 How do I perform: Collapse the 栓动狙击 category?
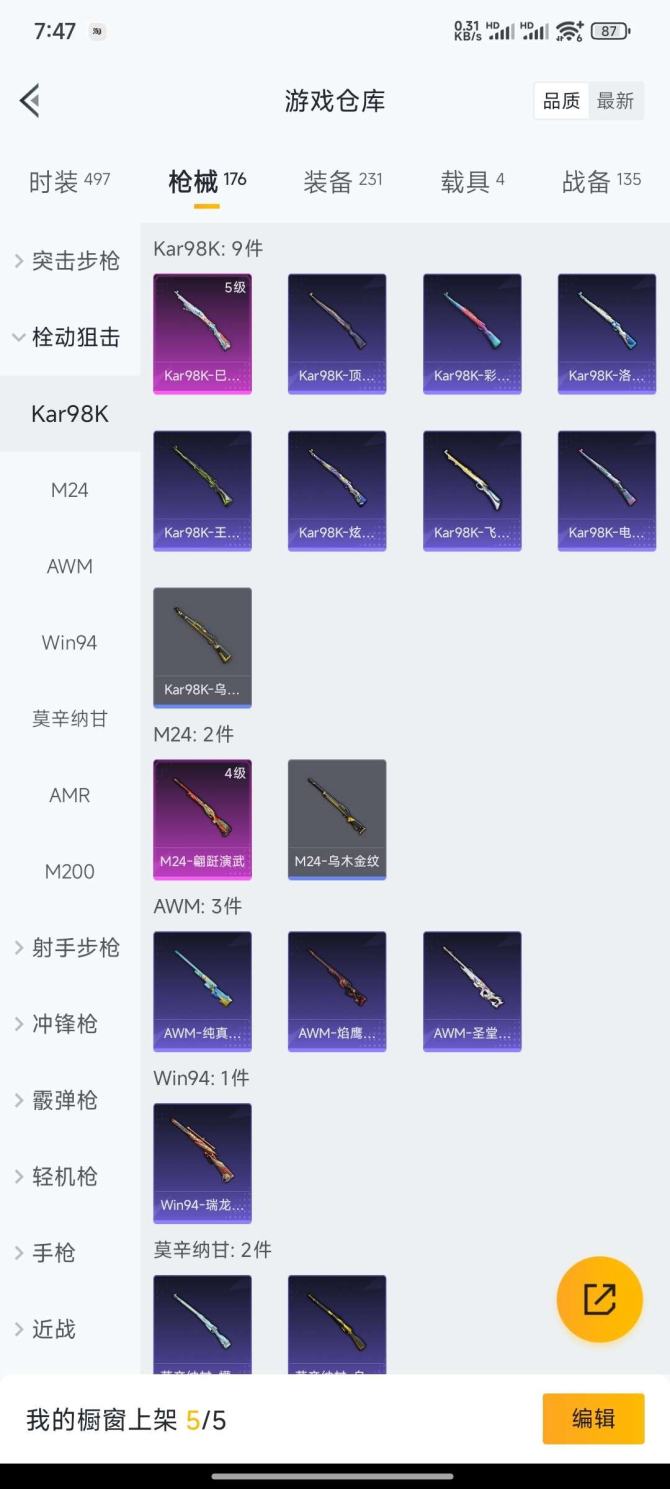(x=69, y=337)
